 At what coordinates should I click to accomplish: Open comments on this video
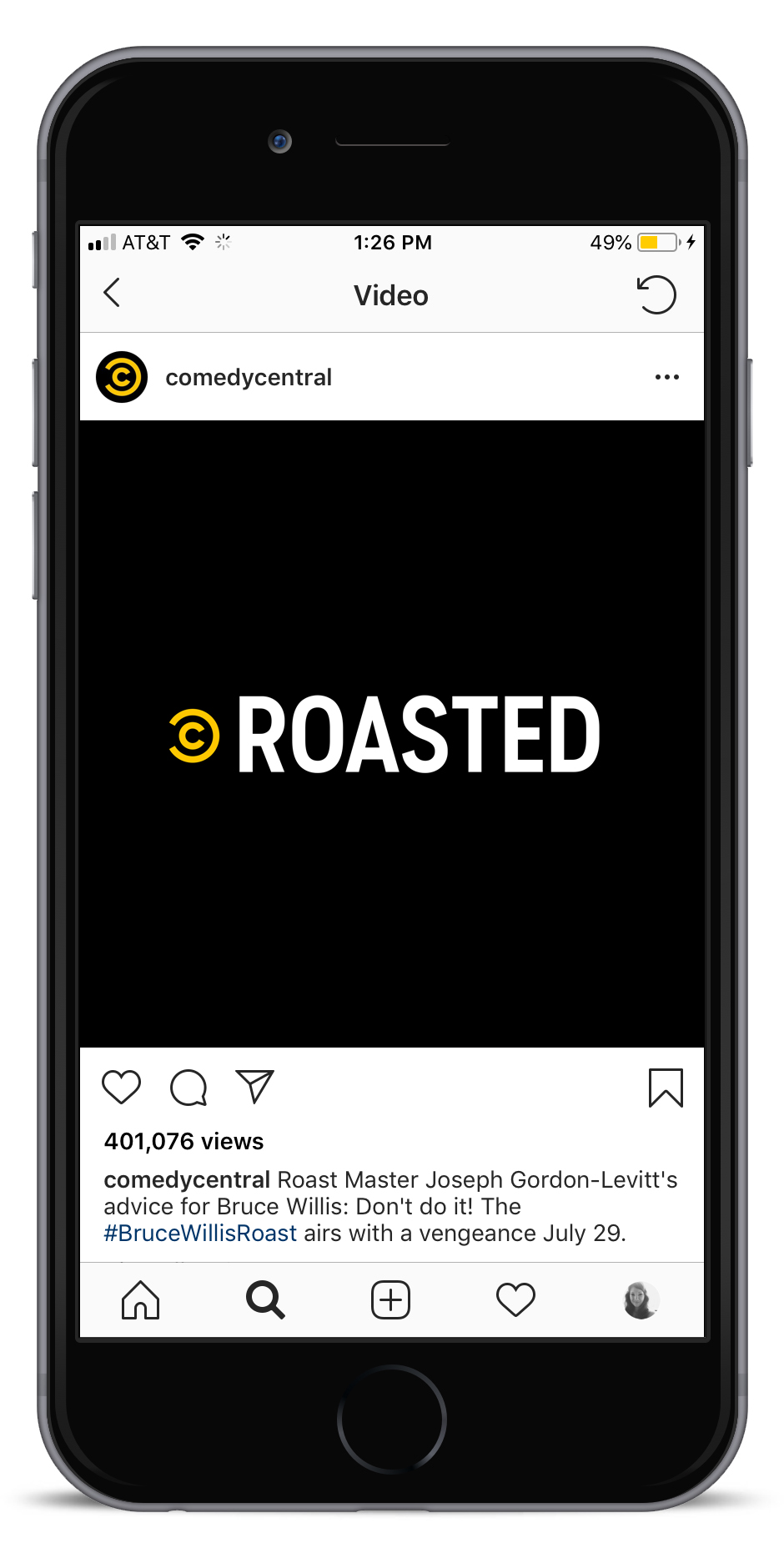[x=188, y=1088]
